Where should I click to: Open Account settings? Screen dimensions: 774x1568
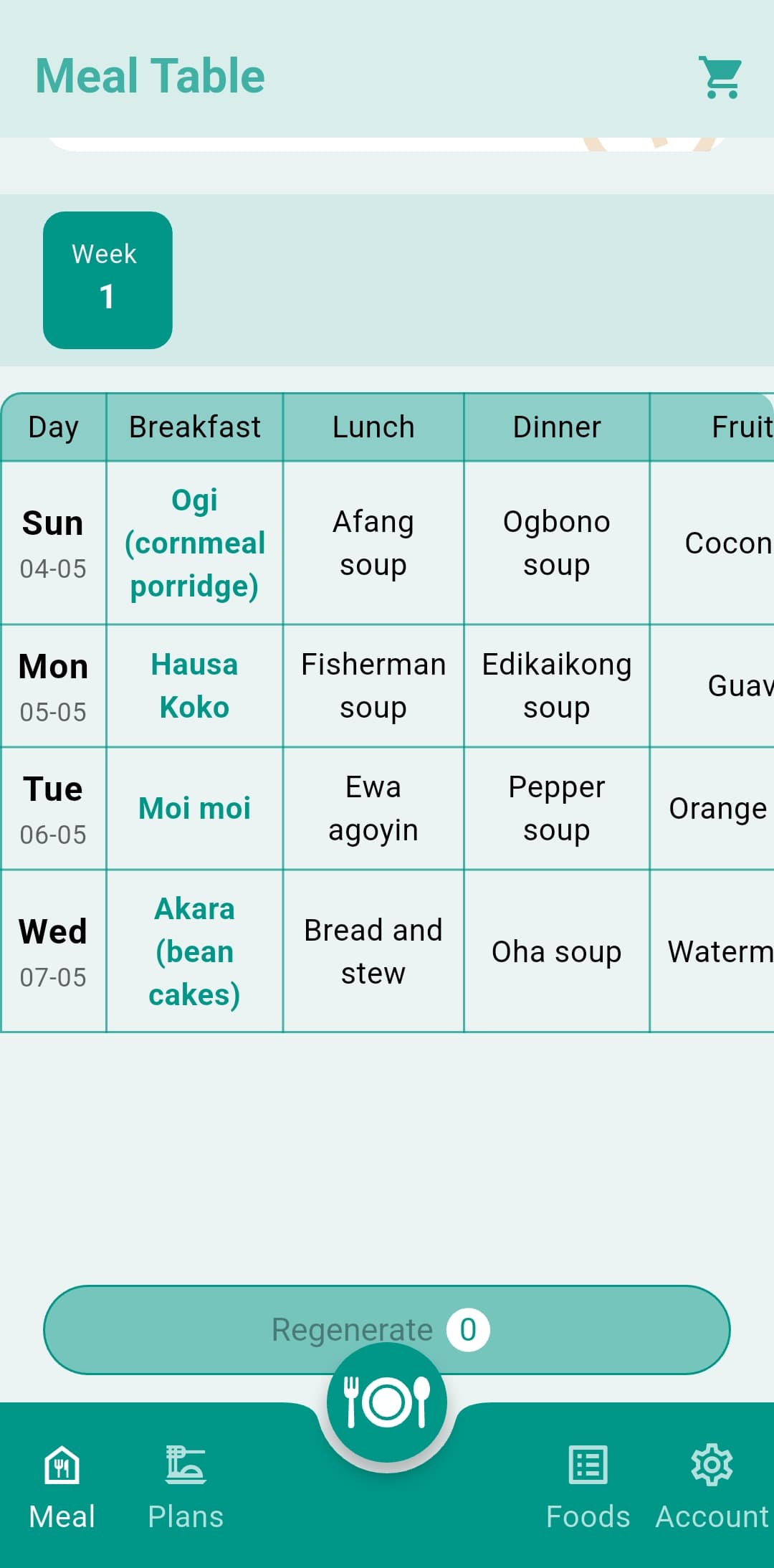[x=709, y=1477]
